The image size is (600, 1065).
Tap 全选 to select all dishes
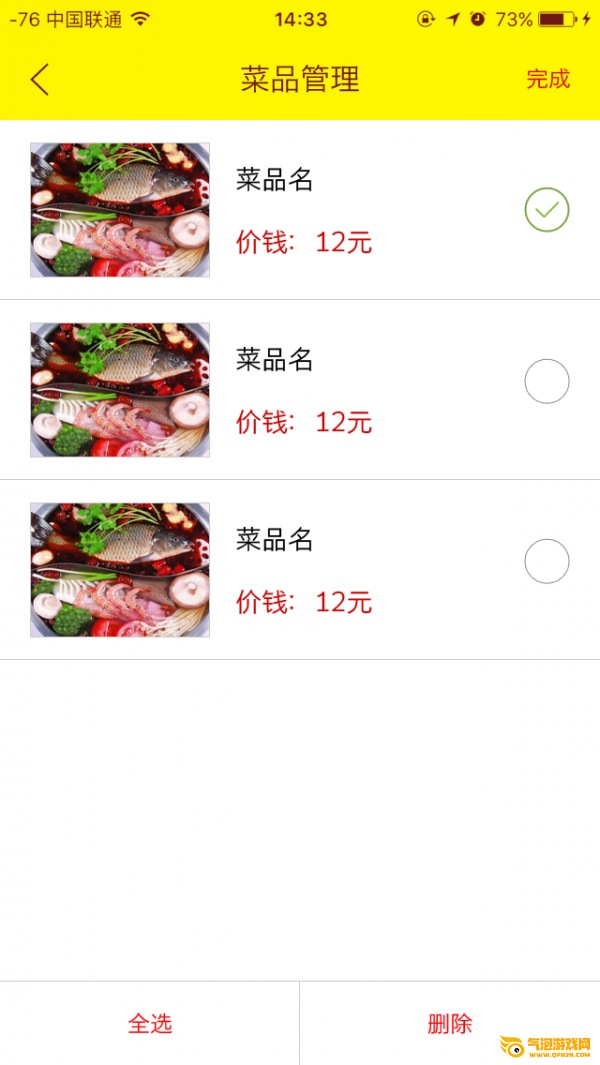tap(150, 1024)
